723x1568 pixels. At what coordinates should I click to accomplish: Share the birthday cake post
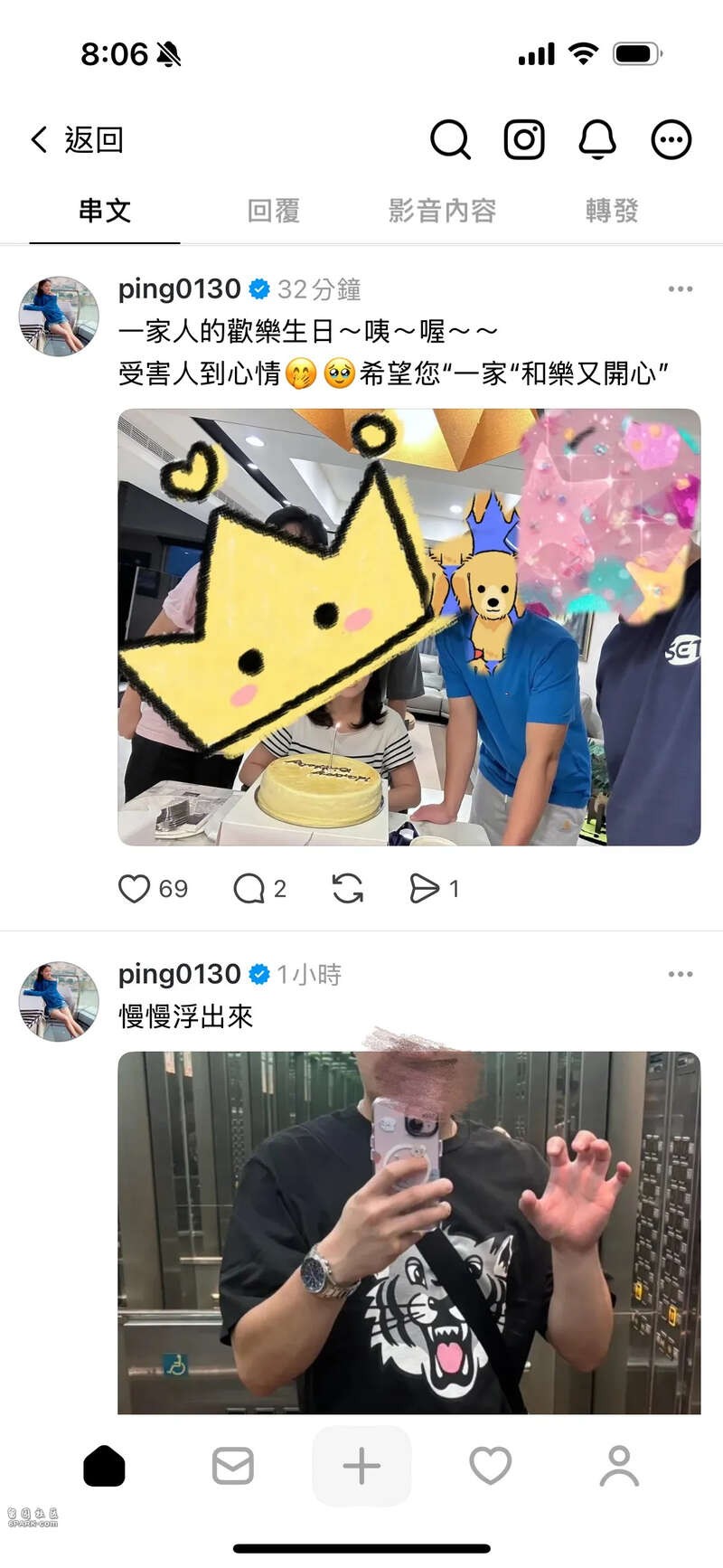pyautogui.click(x=424, y=889)
